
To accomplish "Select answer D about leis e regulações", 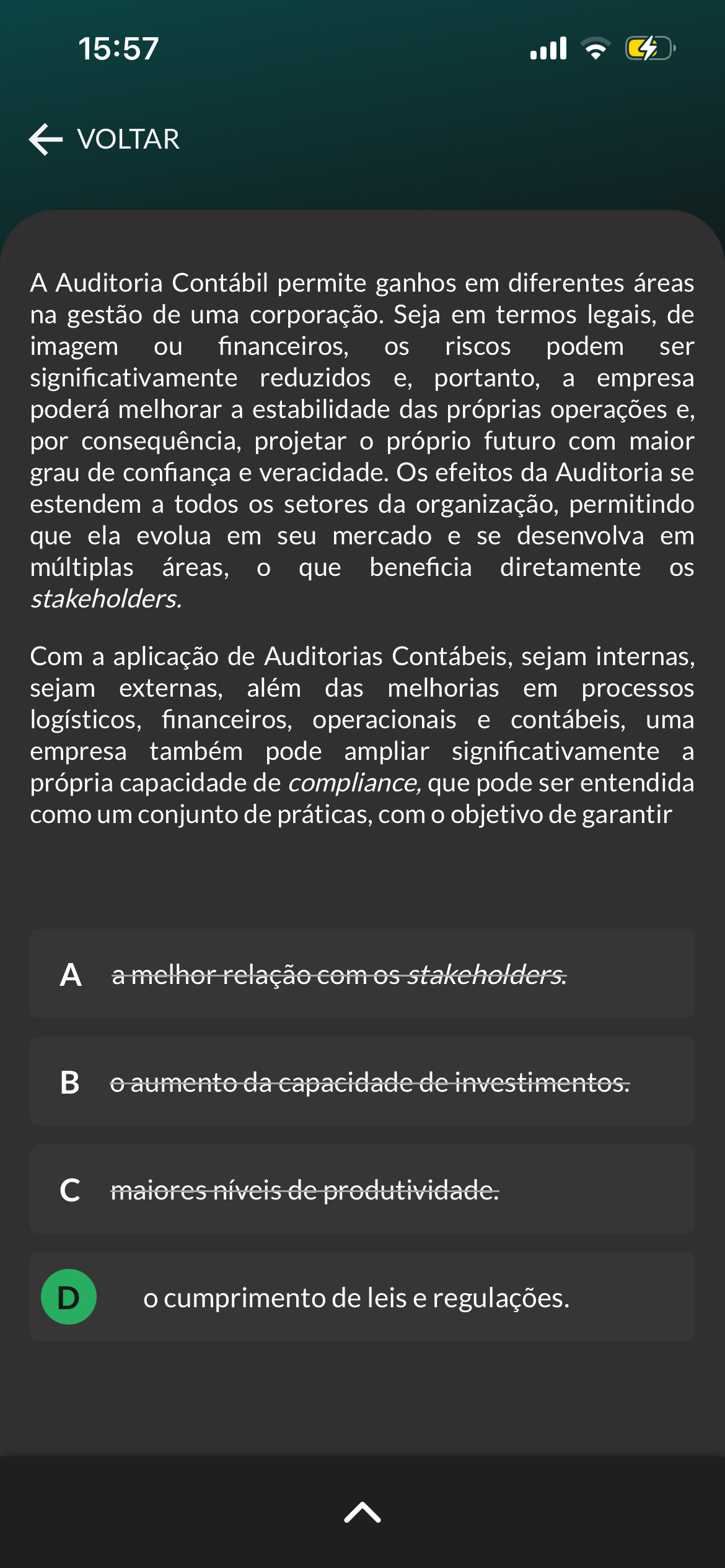I will 362,1297.
